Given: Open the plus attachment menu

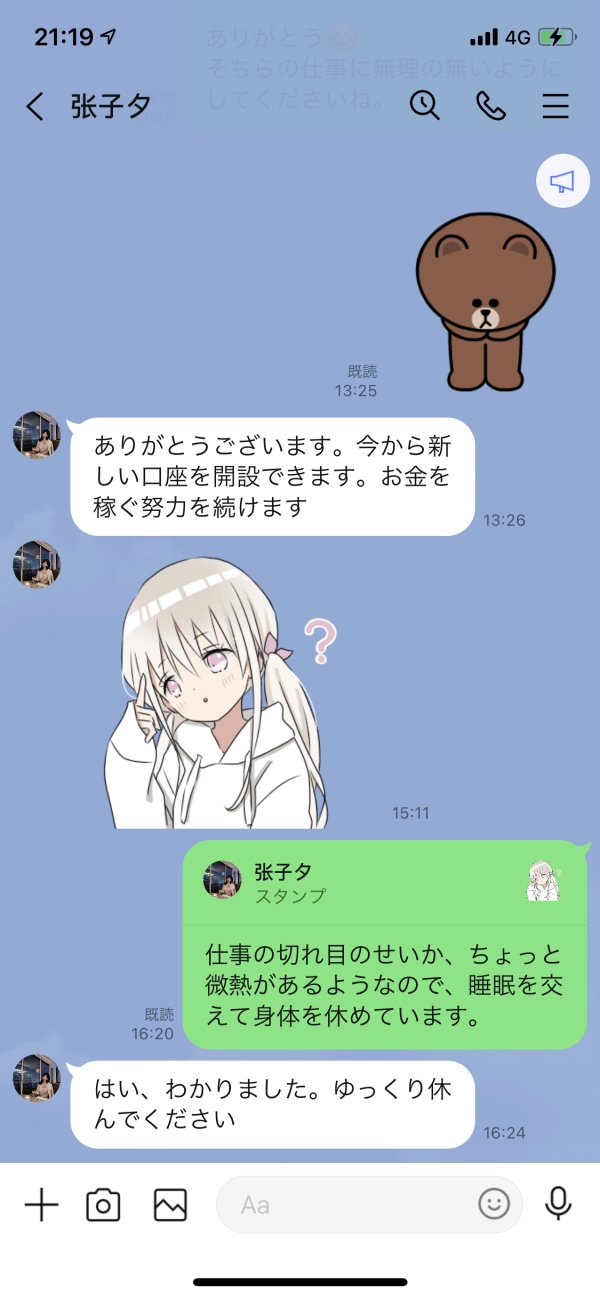Looking at the screenshot, I should coord(41,1205).
